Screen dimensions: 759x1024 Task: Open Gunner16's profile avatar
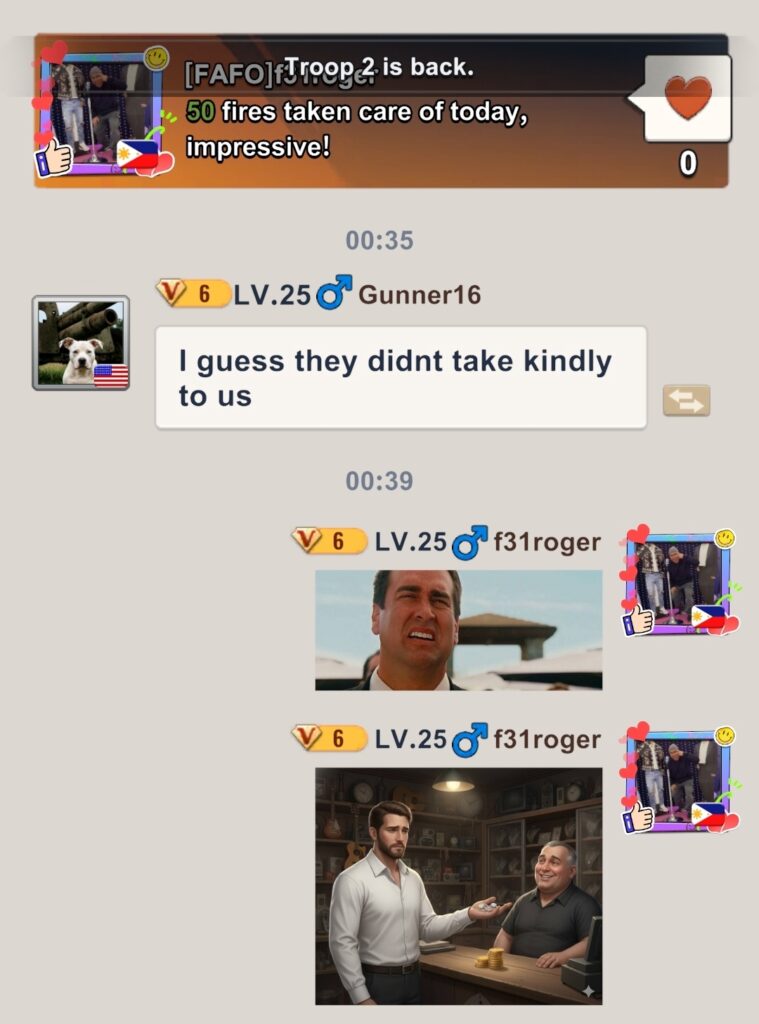[81, 343]
